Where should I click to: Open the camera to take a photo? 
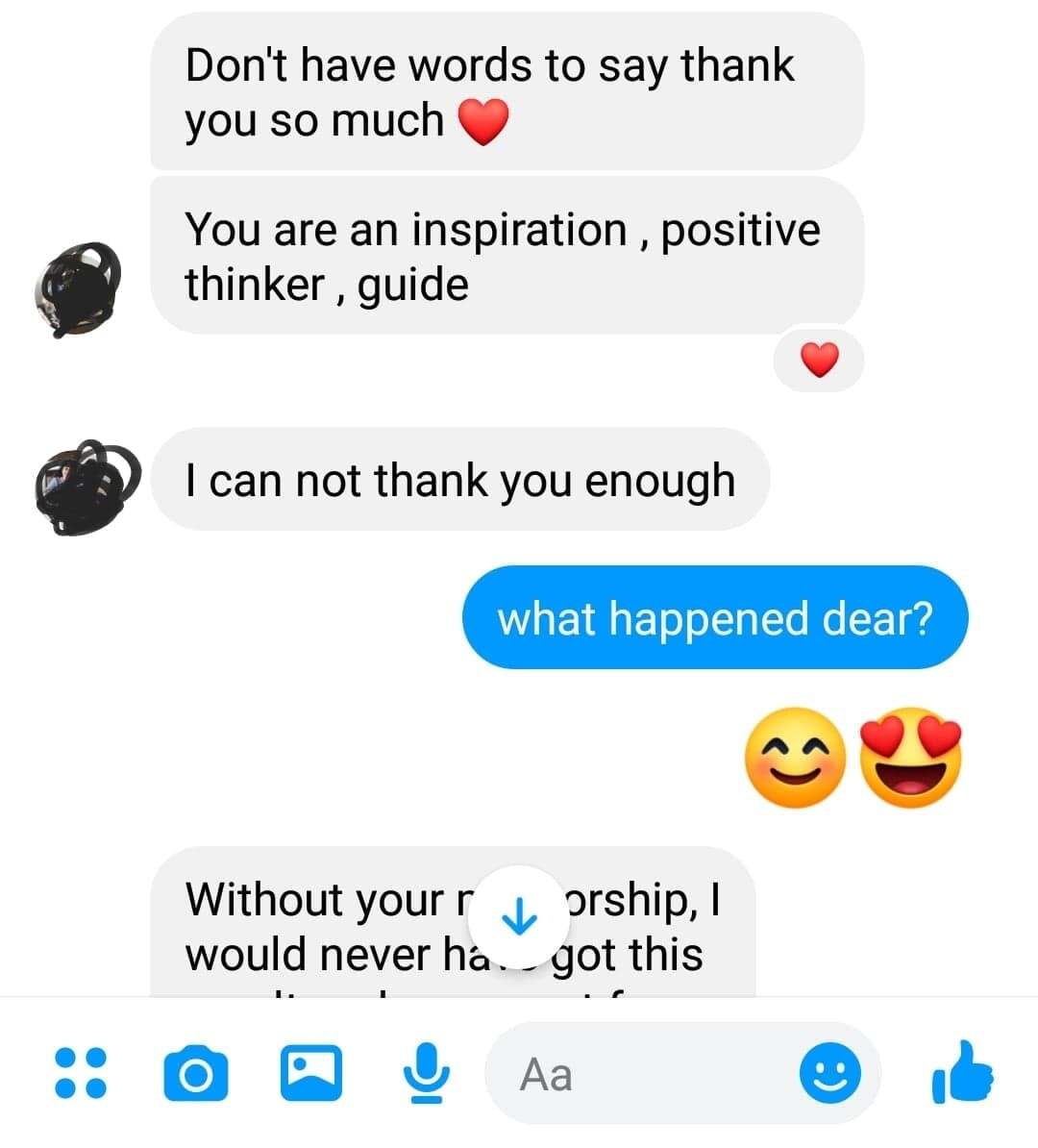coord(196,1073)
